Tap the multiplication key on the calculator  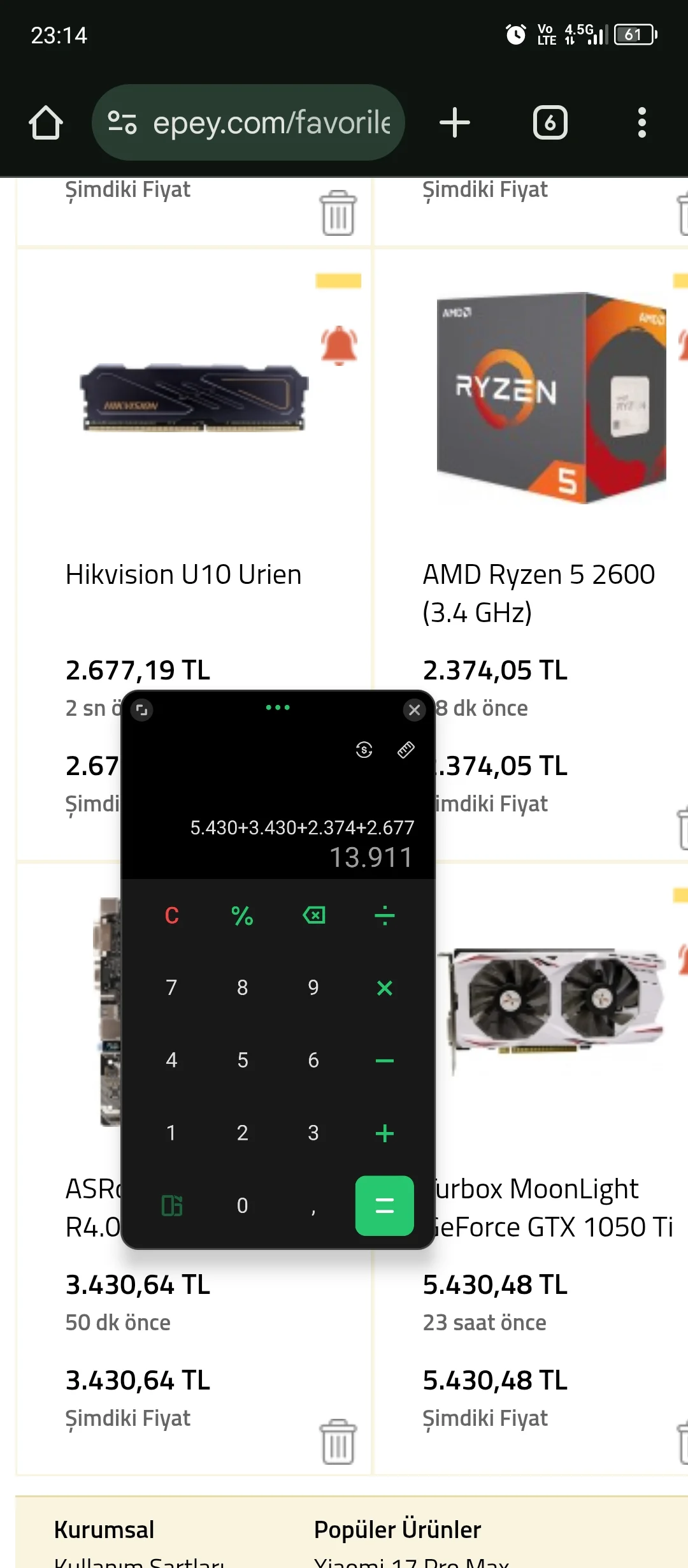[x=384, y=988]
